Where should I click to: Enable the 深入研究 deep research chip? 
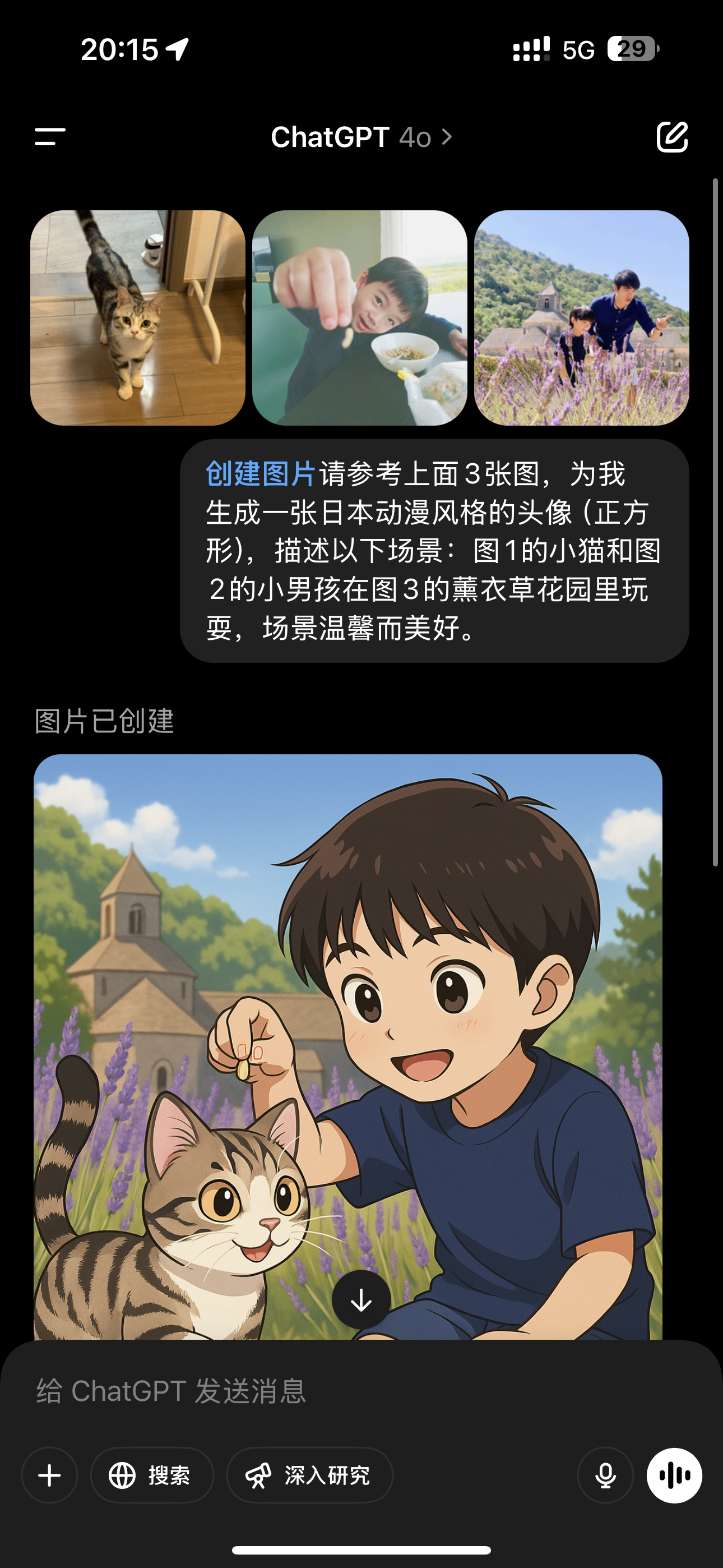(x=309, y=1475)
